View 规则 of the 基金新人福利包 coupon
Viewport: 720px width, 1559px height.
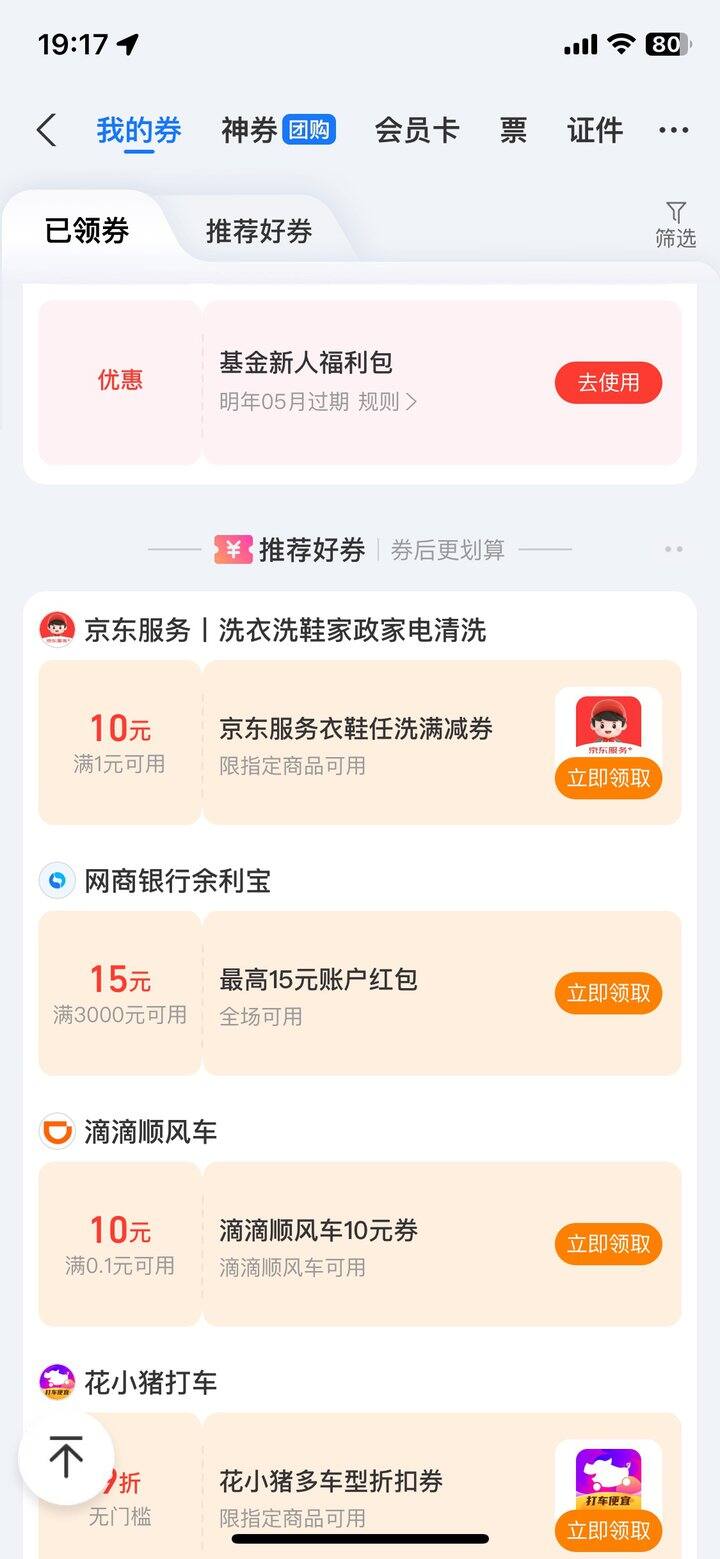click(387, 402)
